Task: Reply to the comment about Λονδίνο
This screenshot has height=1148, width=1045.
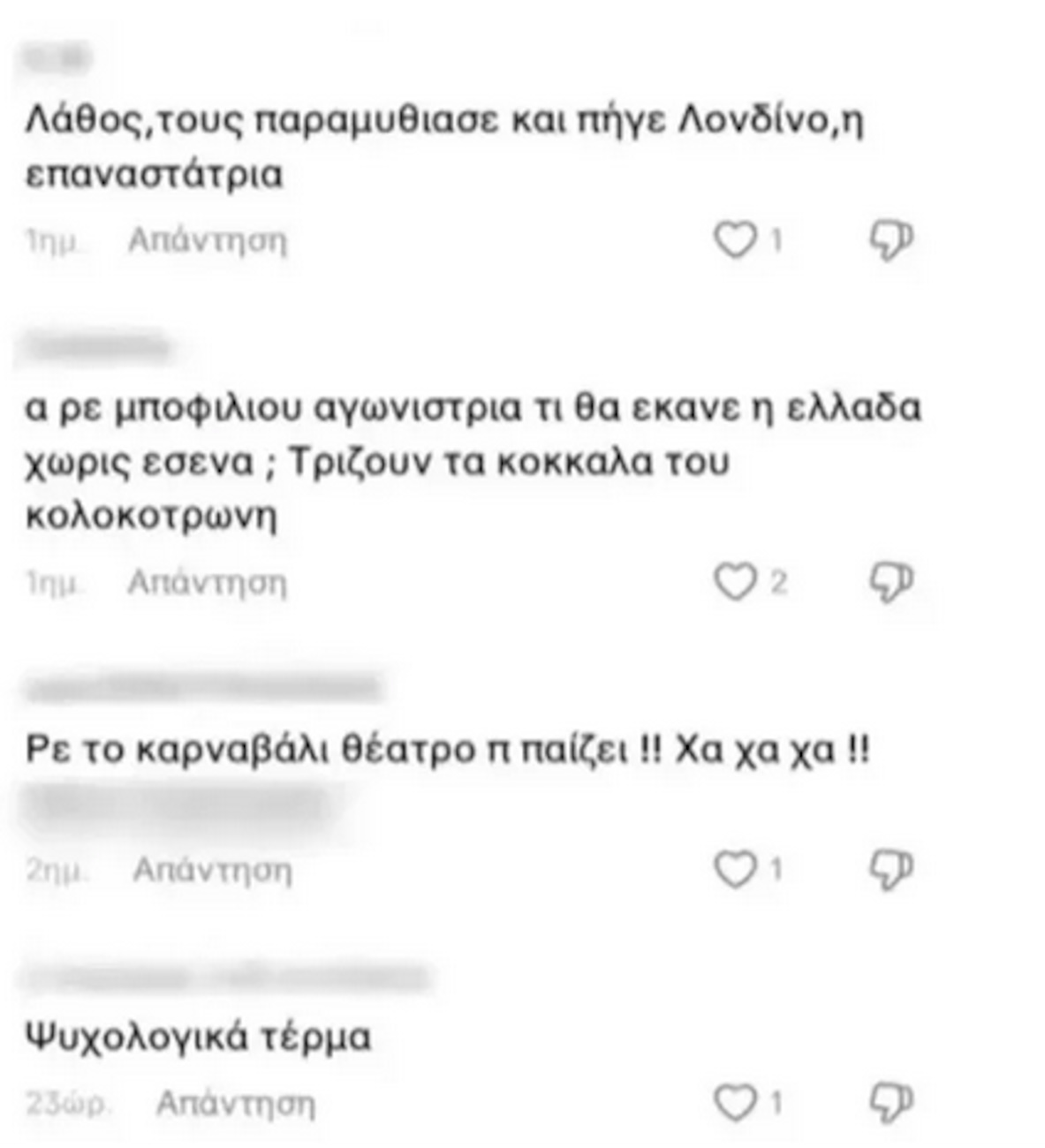Action: pyautogui.click(x=208, y=240)
